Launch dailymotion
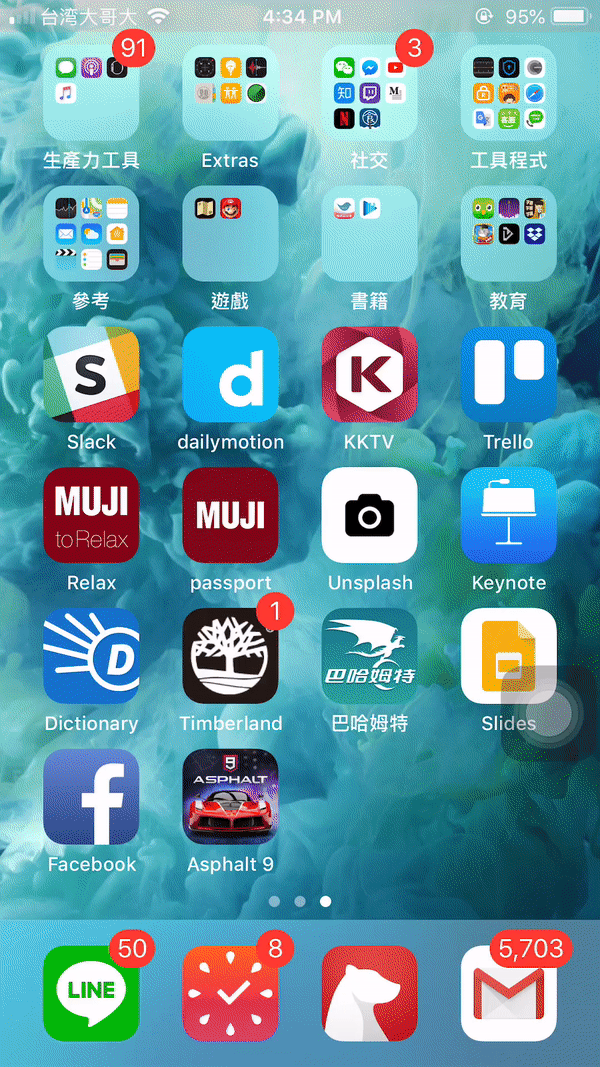 [x=230, y=375]
